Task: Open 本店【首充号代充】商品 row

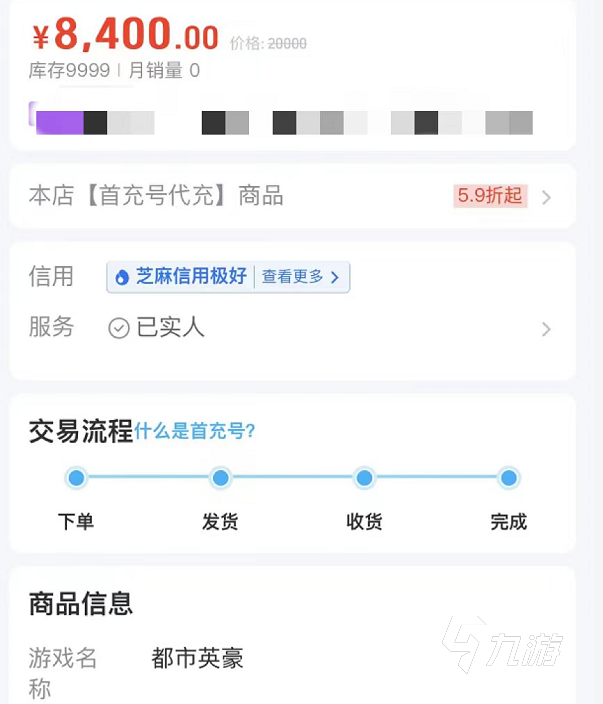Action: coord(290,196)
